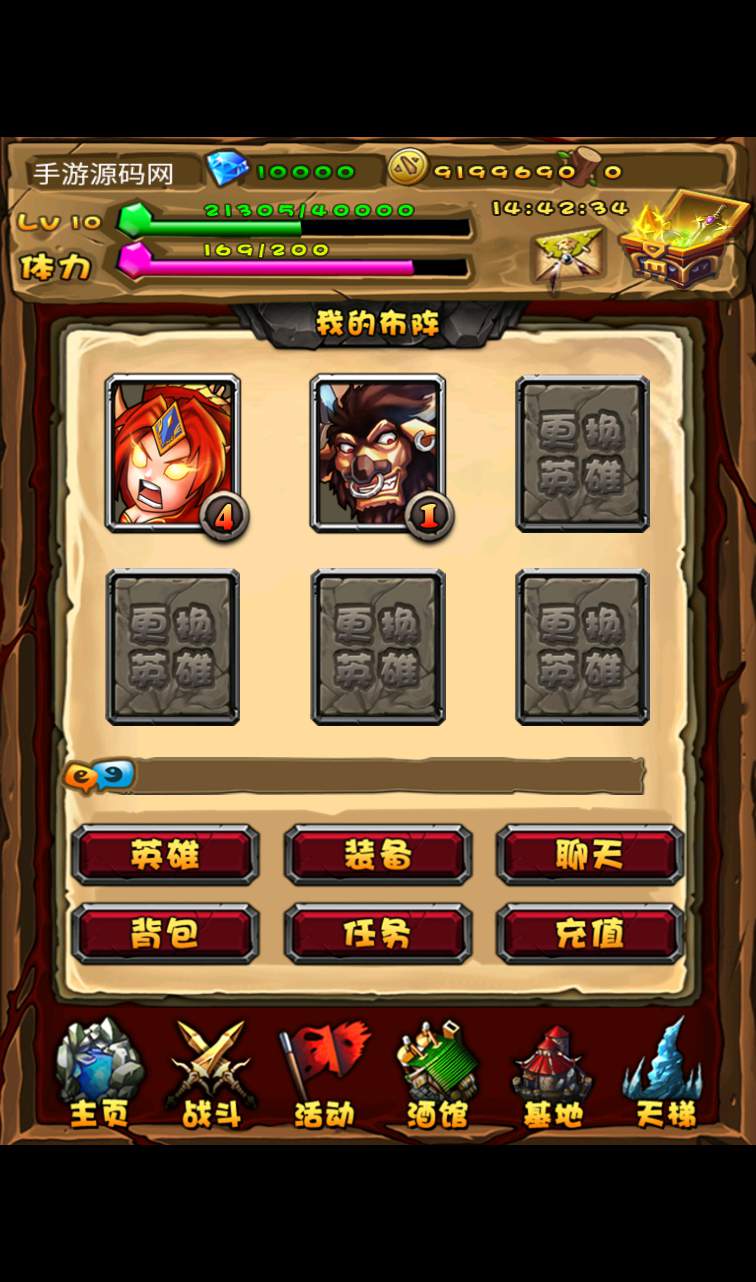756x1282 pixels.
Task: Open the 背包 backpack
Action: [x=165, y=933]
